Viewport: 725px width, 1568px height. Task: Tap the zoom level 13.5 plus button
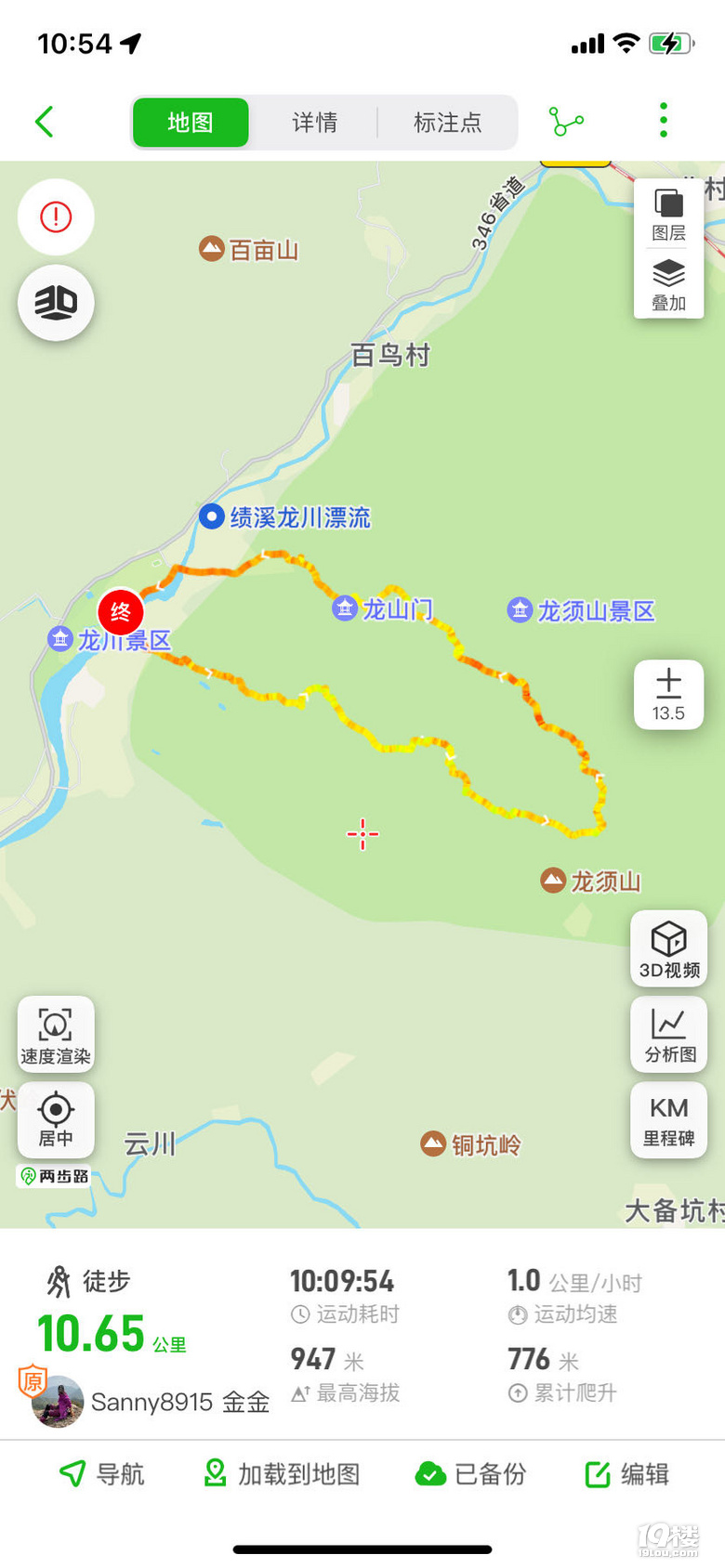point(668,694)
